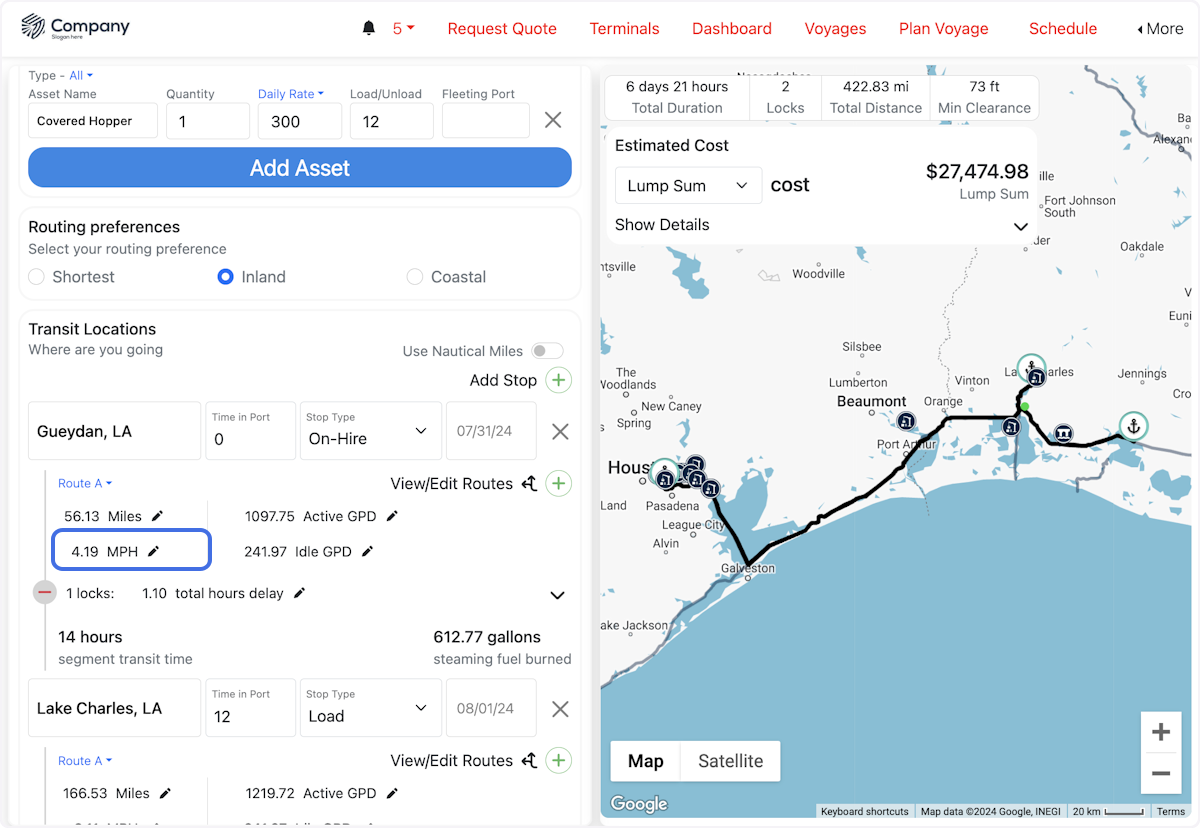1200x828 pixels.
Task: Remove the Covered Hopper asset row
Action: (553, 120)
